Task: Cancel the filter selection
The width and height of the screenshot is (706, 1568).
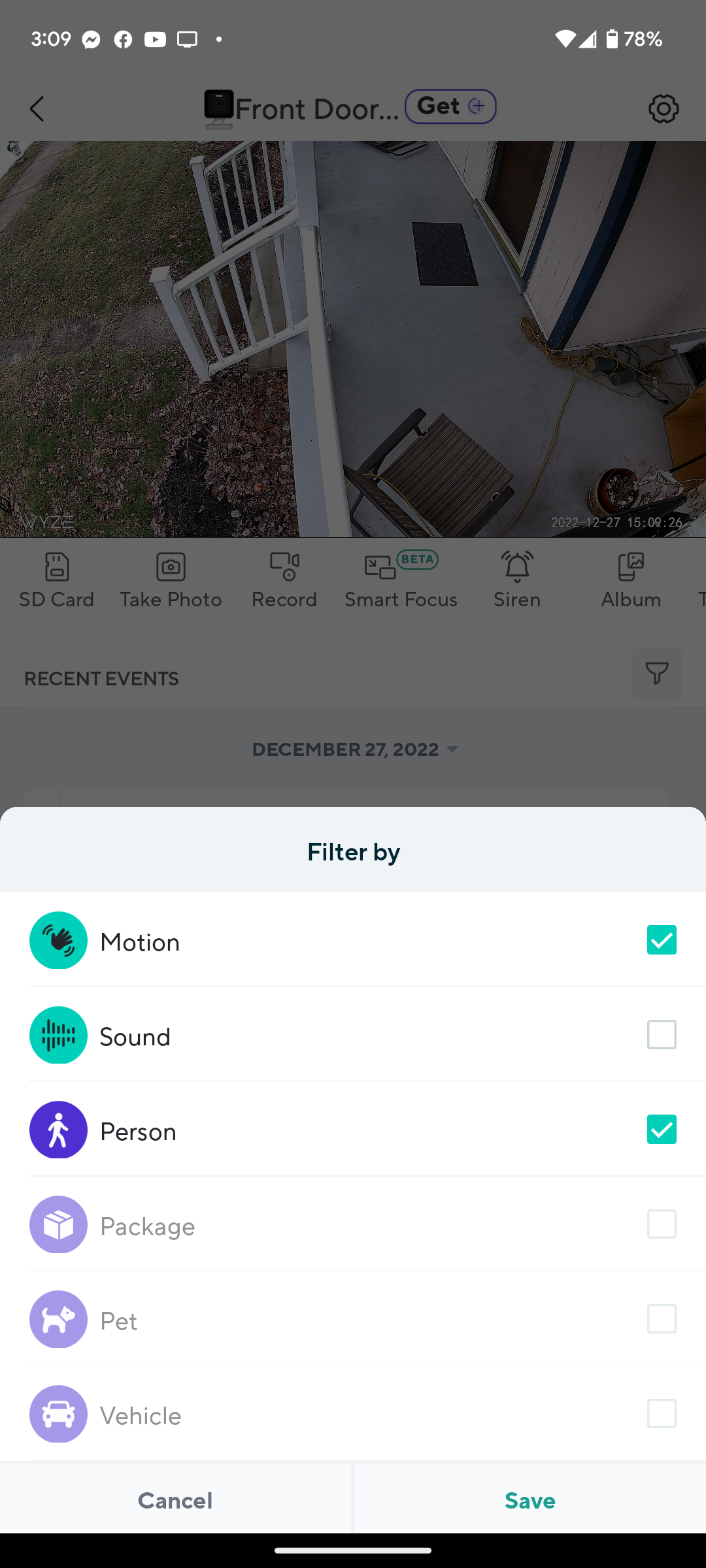Action: pos(175,1500)
